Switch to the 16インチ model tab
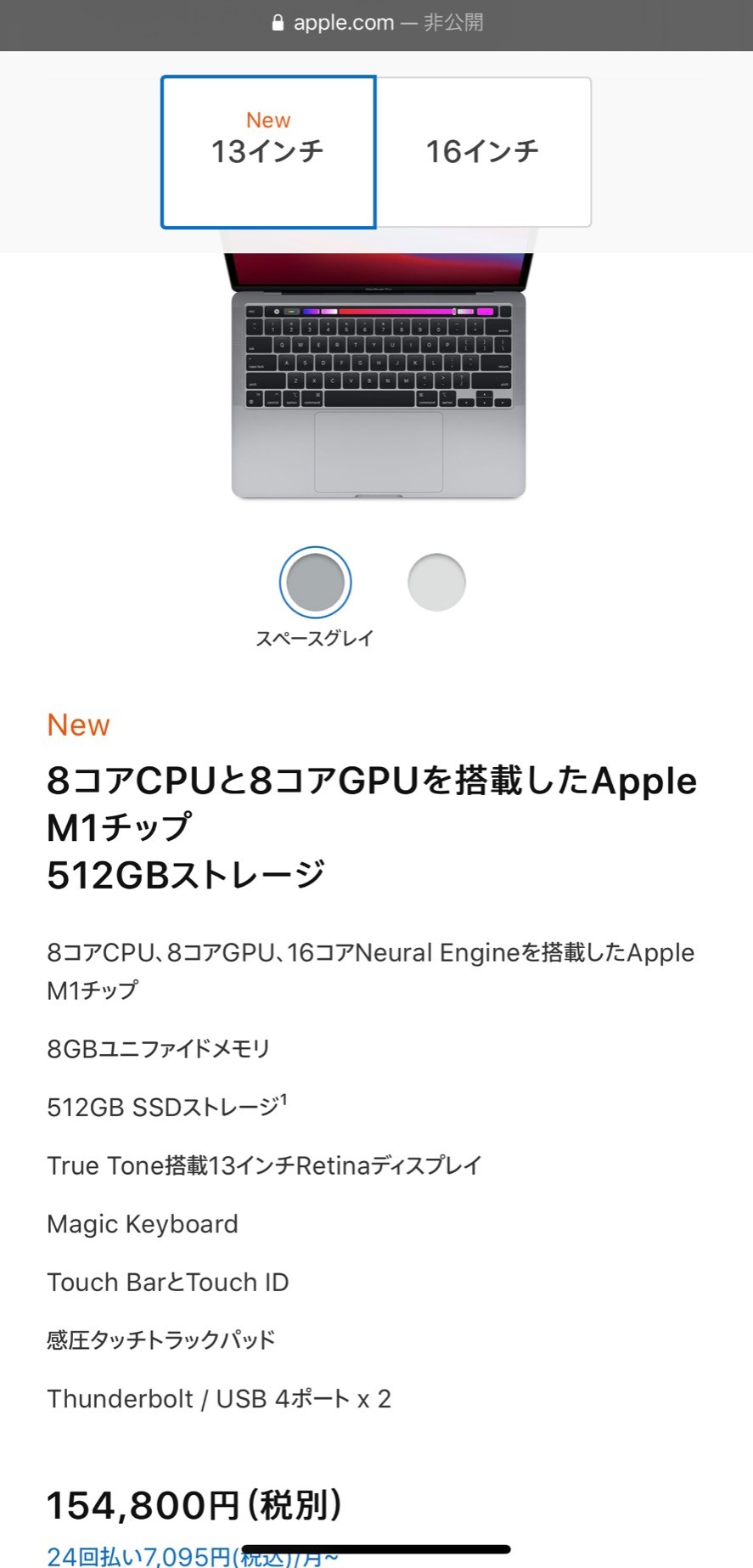The image size is (753, 1568). [x=483, y=152]
